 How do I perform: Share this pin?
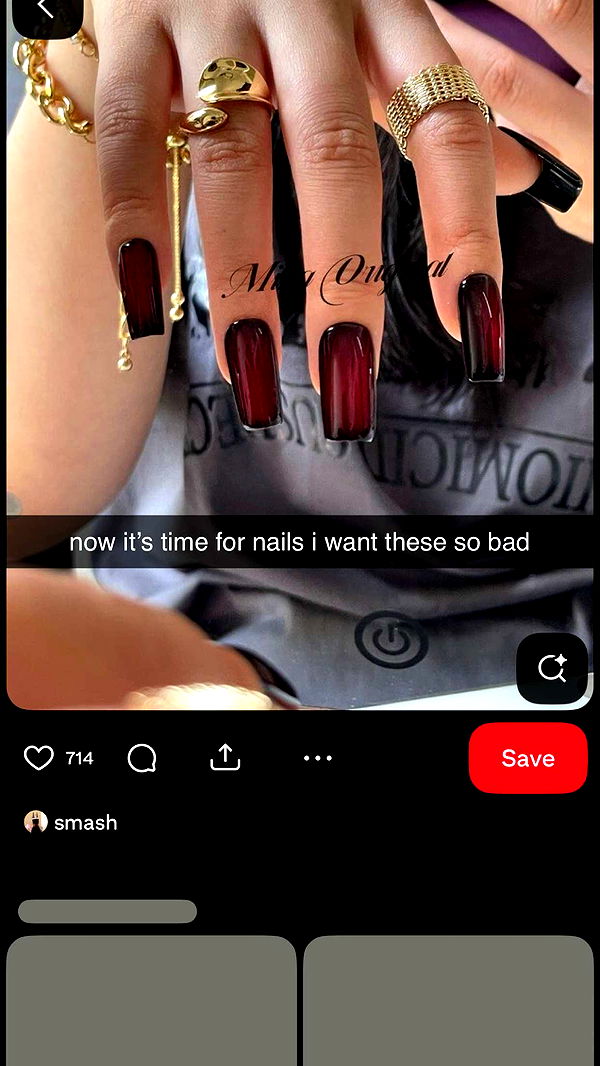point(225,758)
